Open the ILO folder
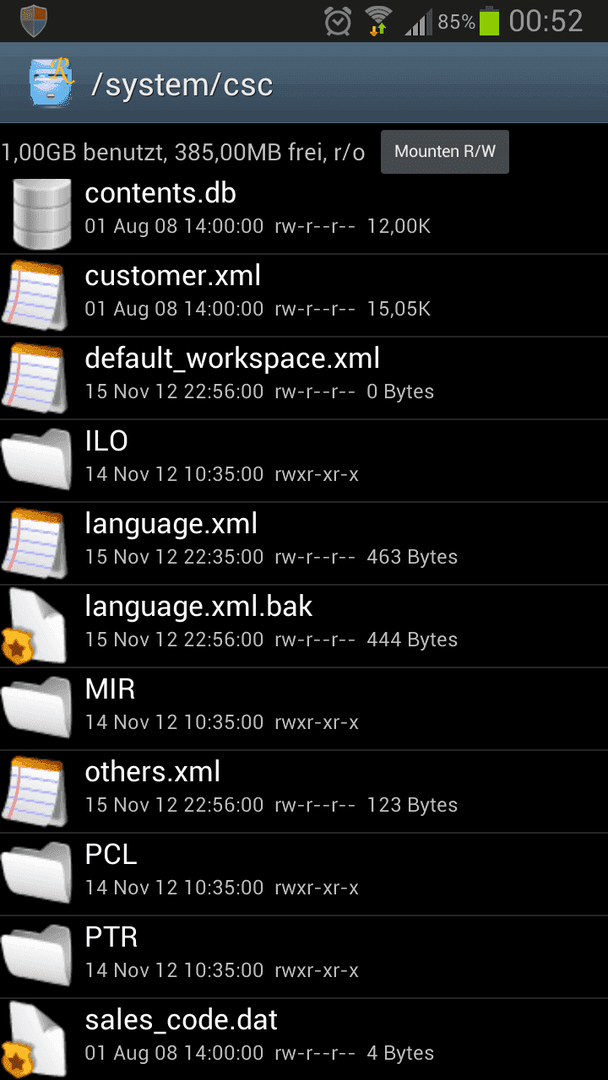The width and height of the screenshot is (608, 1080). point(304,461)
